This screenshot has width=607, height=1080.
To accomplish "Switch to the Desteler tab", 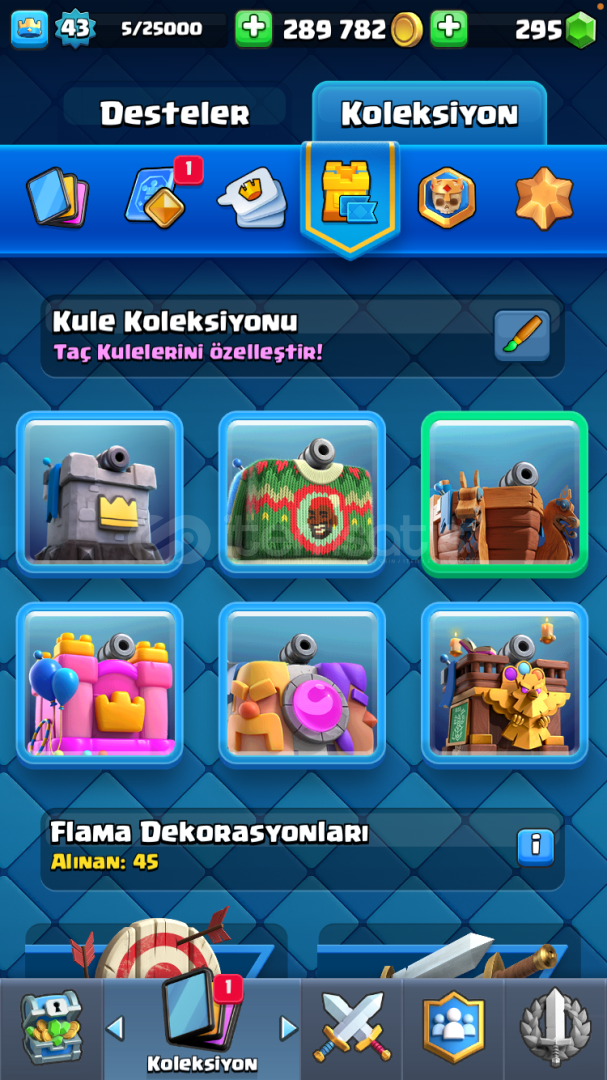I will tap(174, 113).
